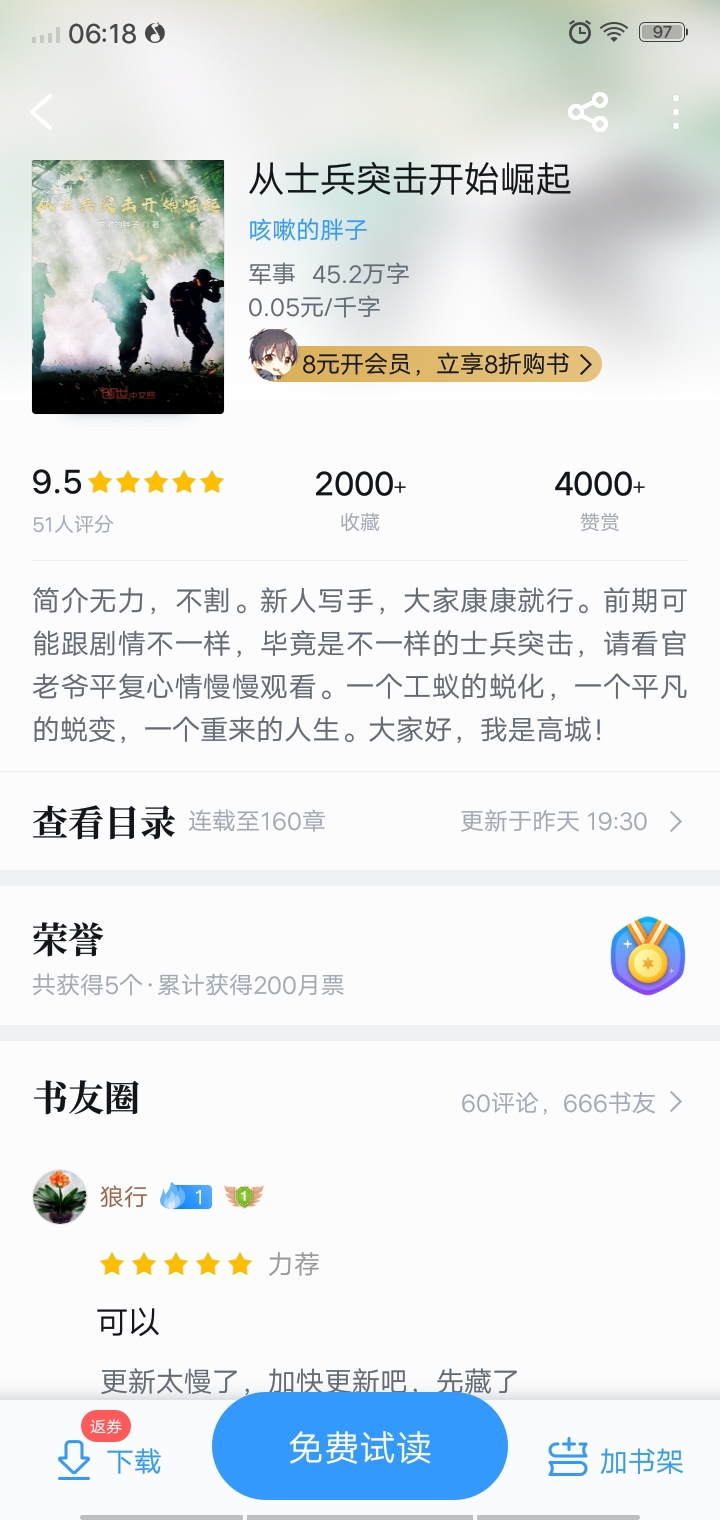The image size is (720, 1520).
Task: Open 查看目录 chapter list
Action: pos(360,822)
